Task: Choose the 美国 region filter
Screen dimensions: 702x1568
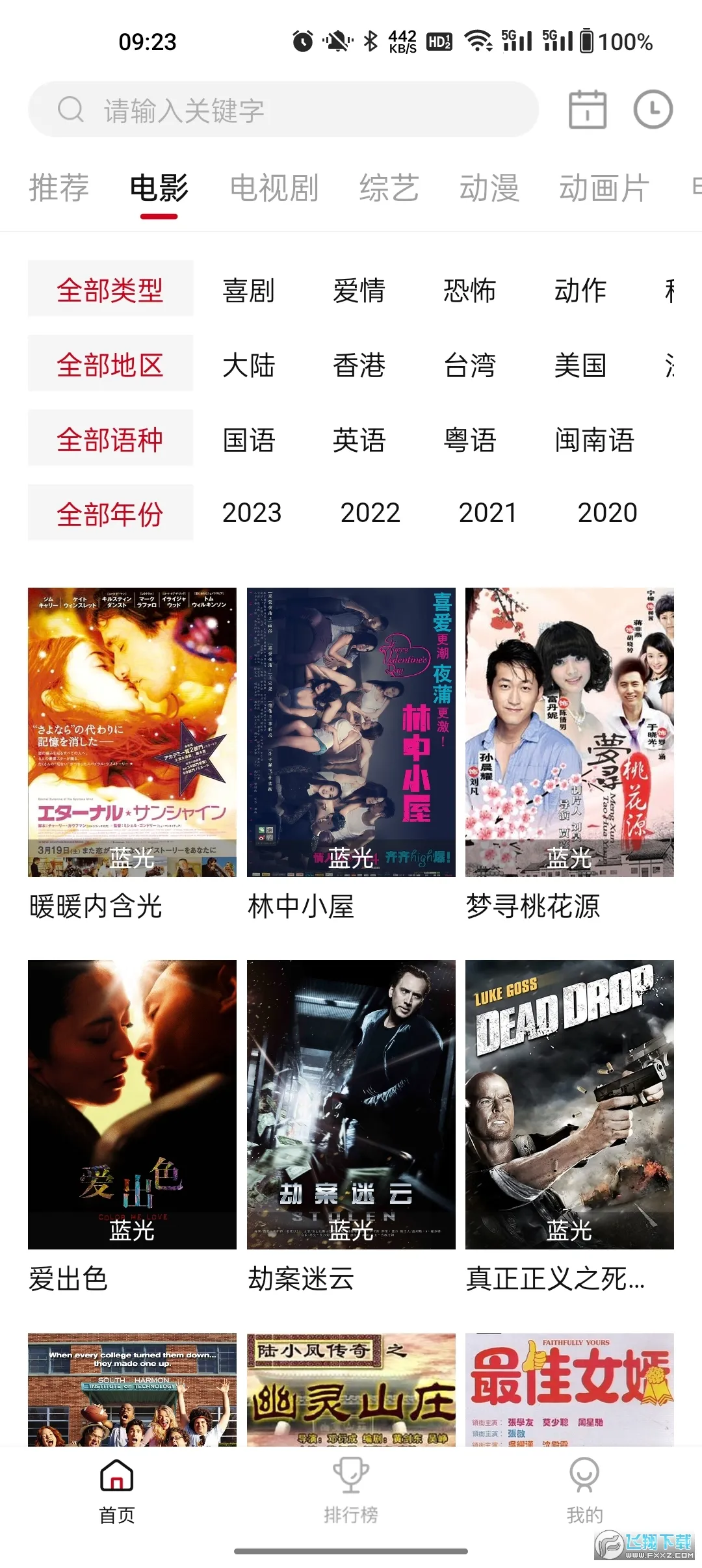Action: tap(580, 365)
